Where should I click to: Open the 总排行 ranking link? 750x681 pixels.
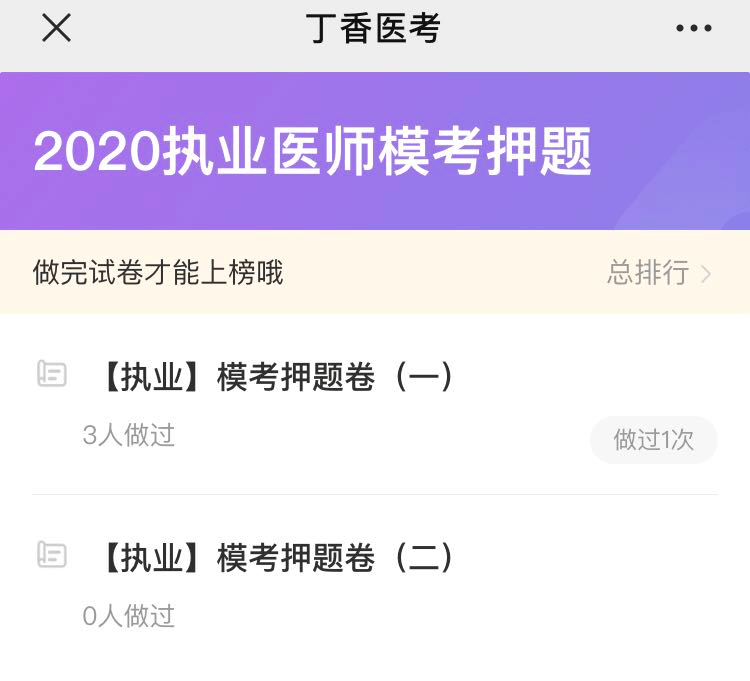click(x=659, y=272)
